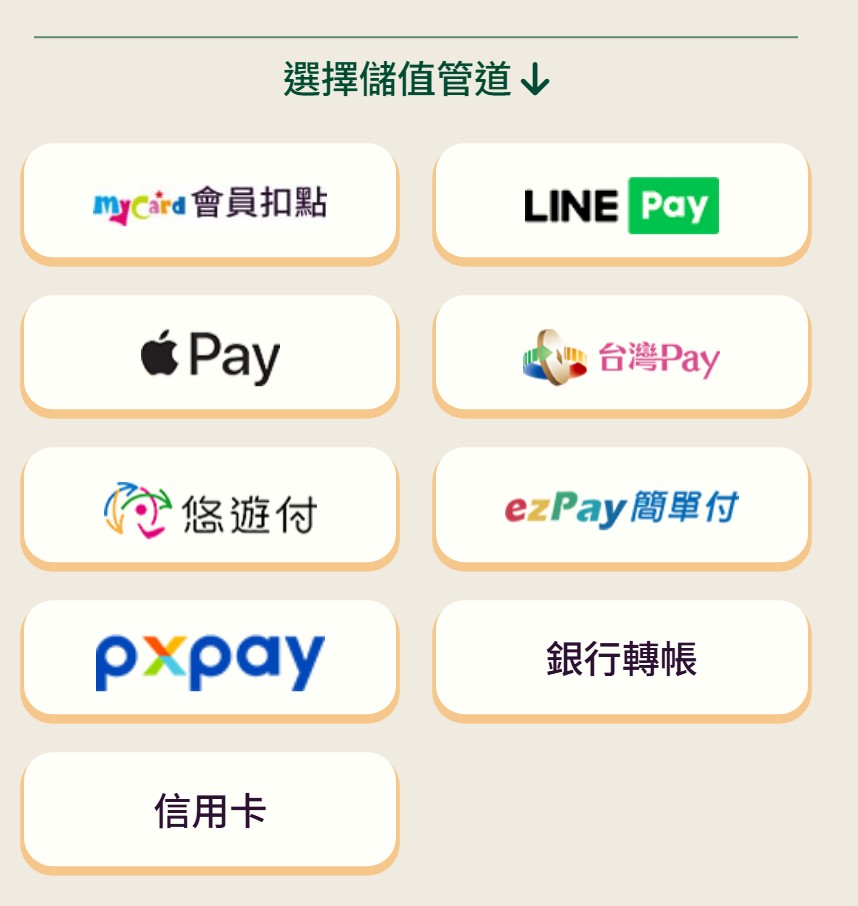Viewport: 858px width, 906px height.
Task: Pay using PXPay
Action: (x=210, y=660)
